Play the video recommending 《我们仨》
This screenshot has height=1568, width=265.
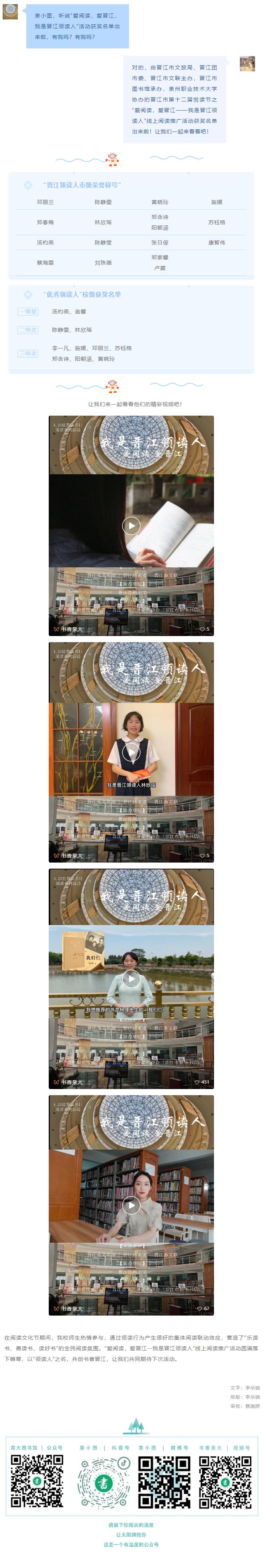coord(131,978)
